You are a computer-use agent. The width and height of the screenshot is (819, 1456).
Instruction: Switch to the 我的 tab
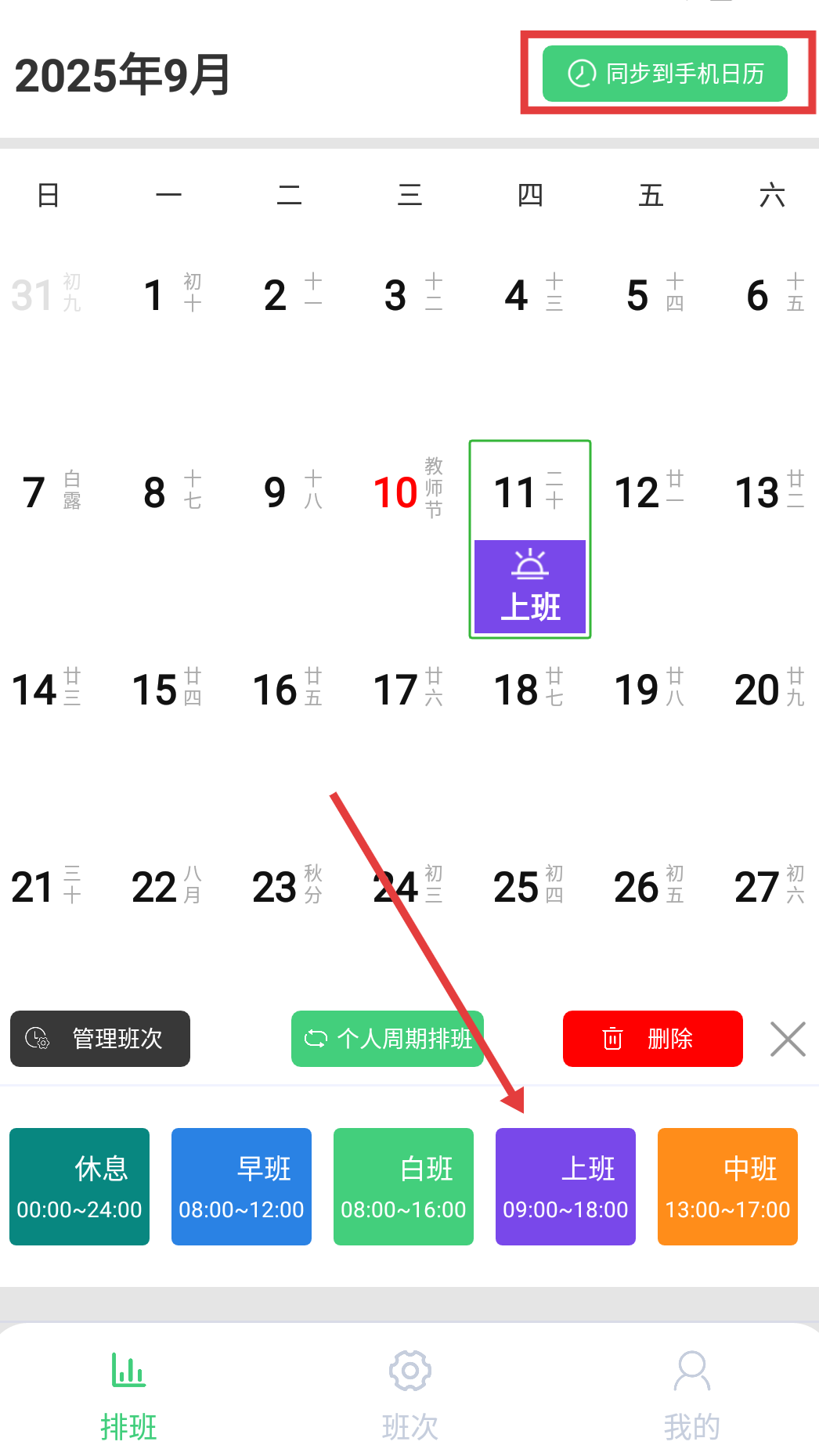click(x=691, y=1395)
